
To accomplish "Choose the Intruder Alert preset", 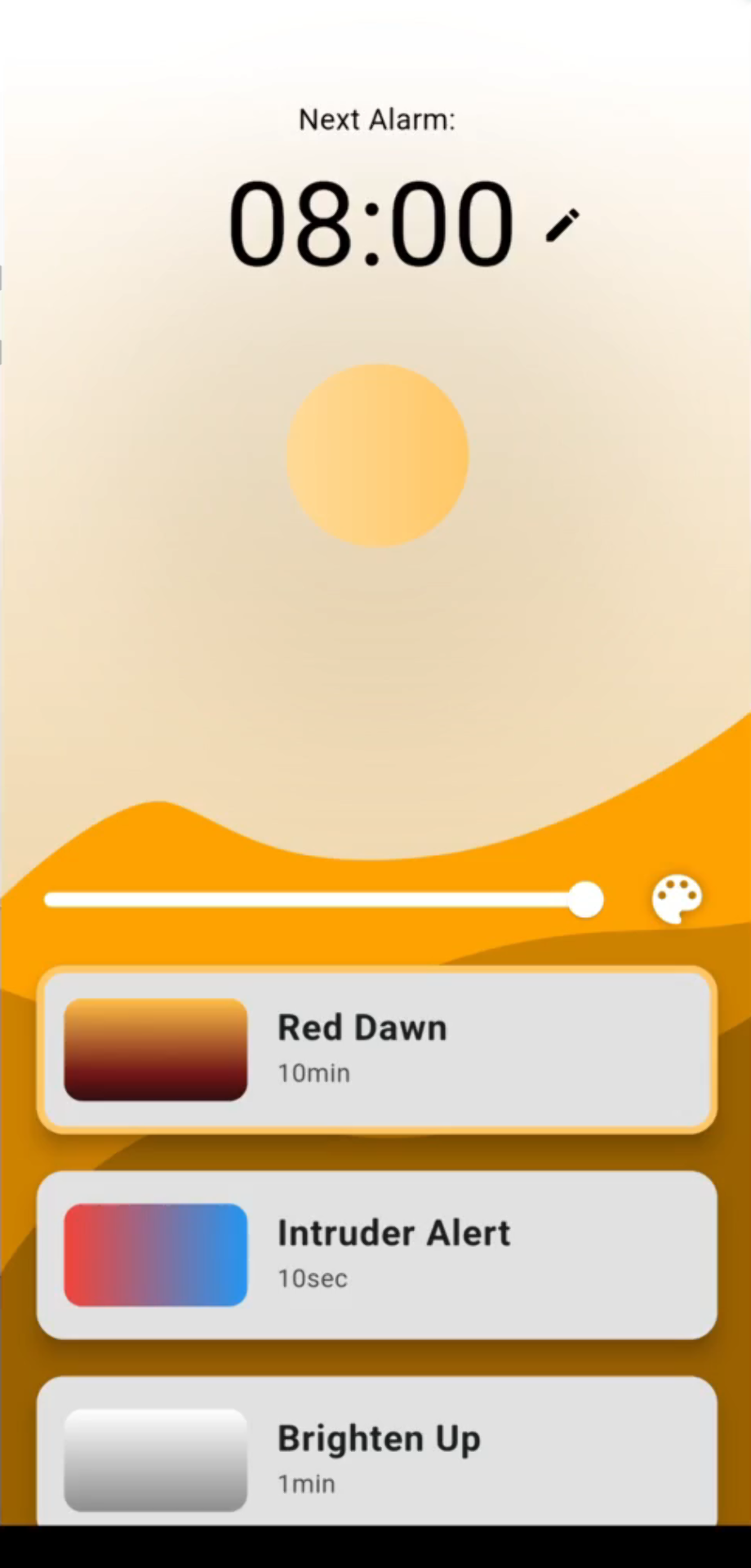I will [376, 1254].
